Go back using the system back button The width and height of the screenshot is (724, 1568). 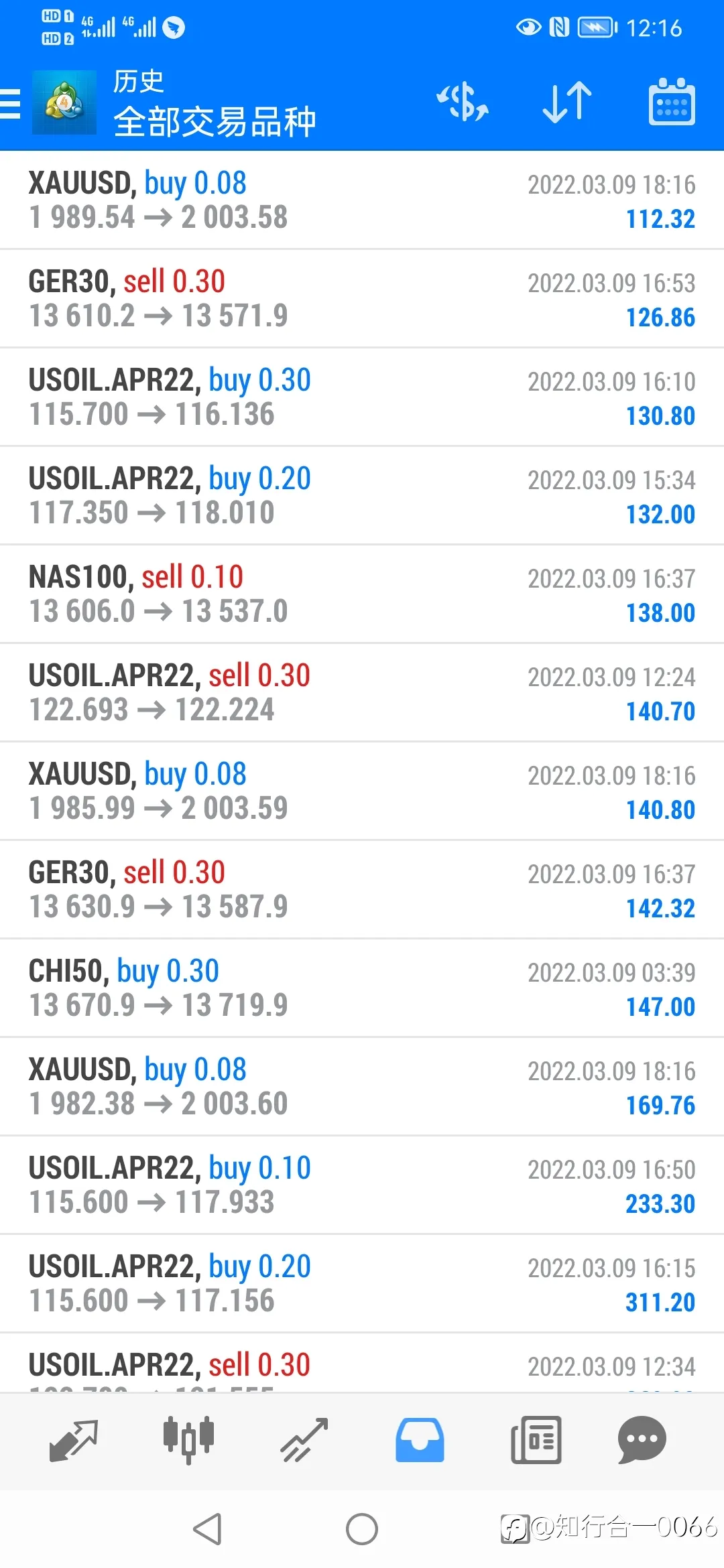(x=207, y=1529)
